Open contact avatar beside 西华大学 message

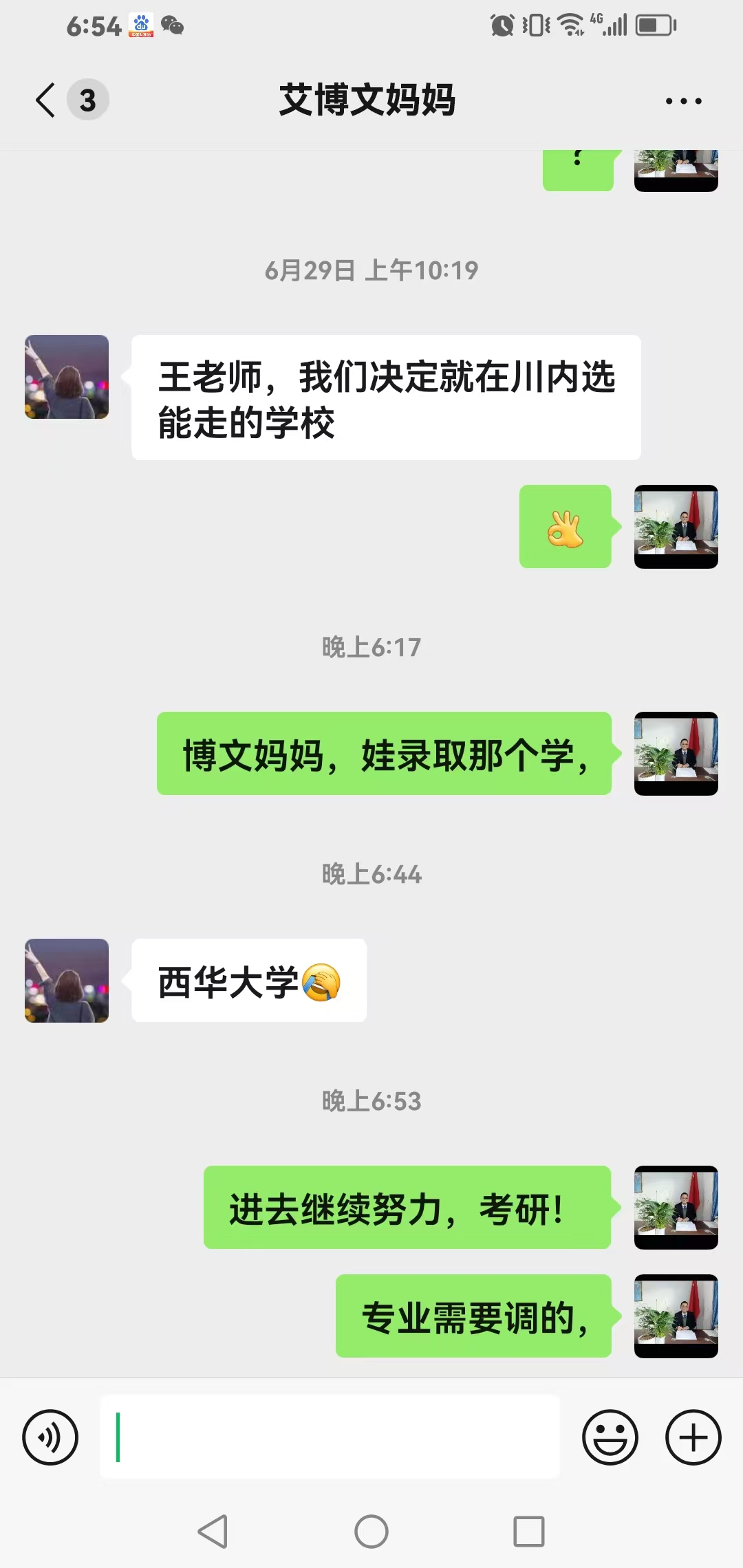(67, 980)
